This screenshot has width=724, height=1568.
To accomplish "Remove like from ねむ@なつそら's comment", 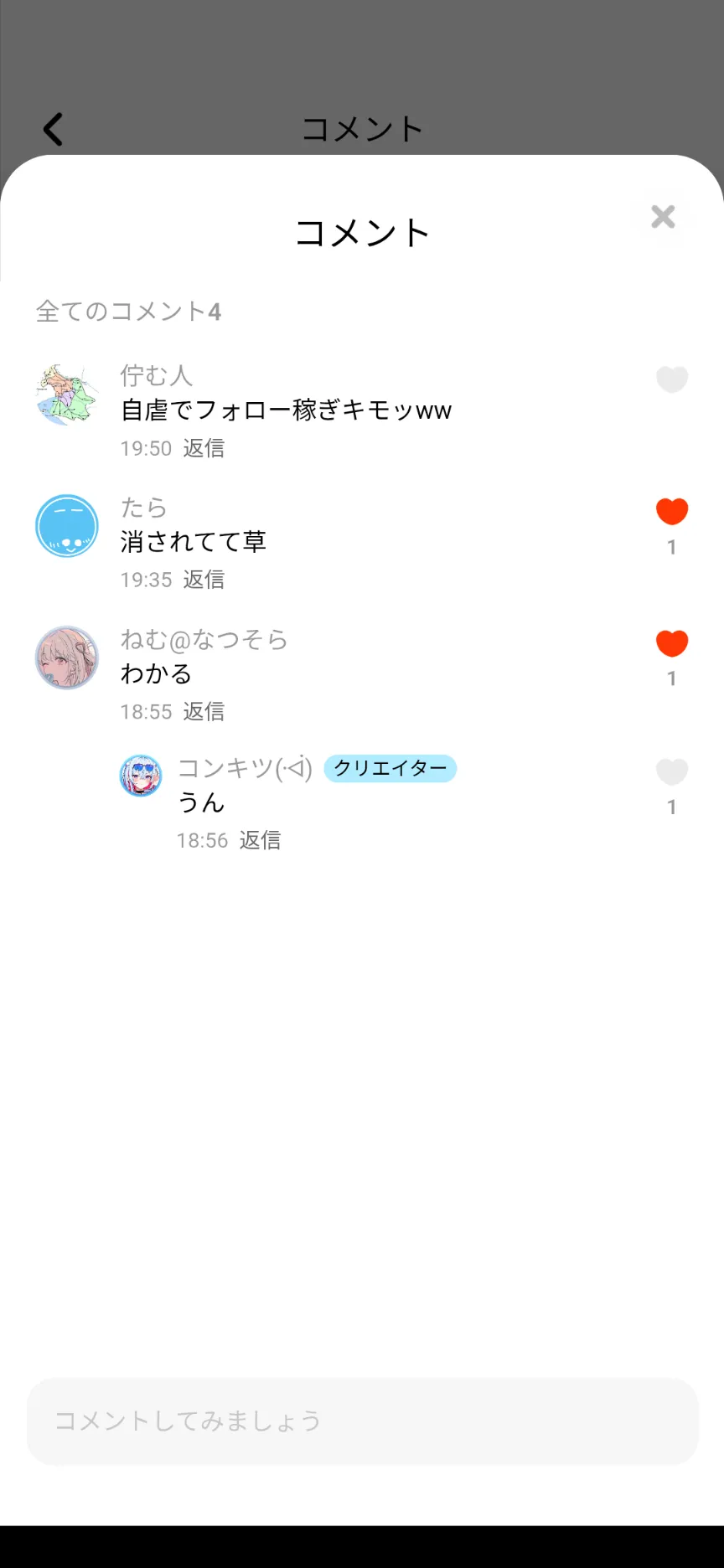I will (671, 643).
